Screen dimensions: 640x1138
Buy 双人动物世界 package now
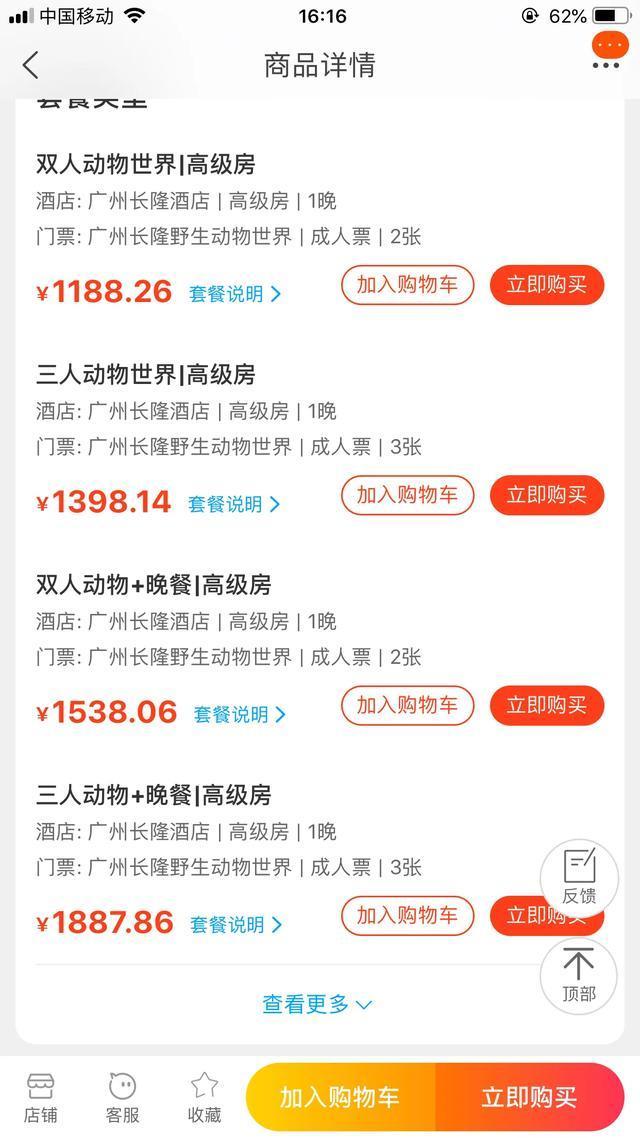546,284
